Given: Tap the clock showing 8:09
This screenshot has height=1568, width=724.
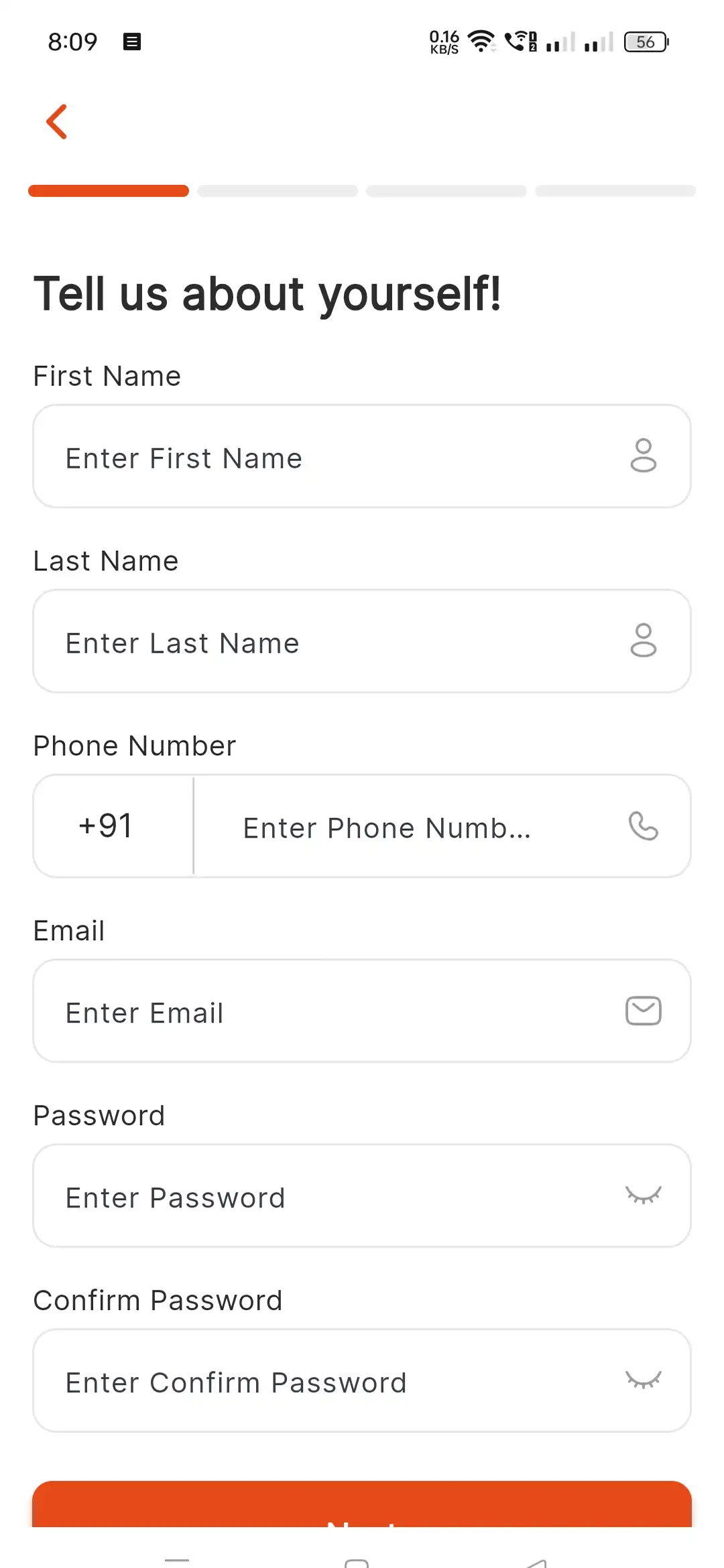Looking at the screenshot, I should (74, 42).
